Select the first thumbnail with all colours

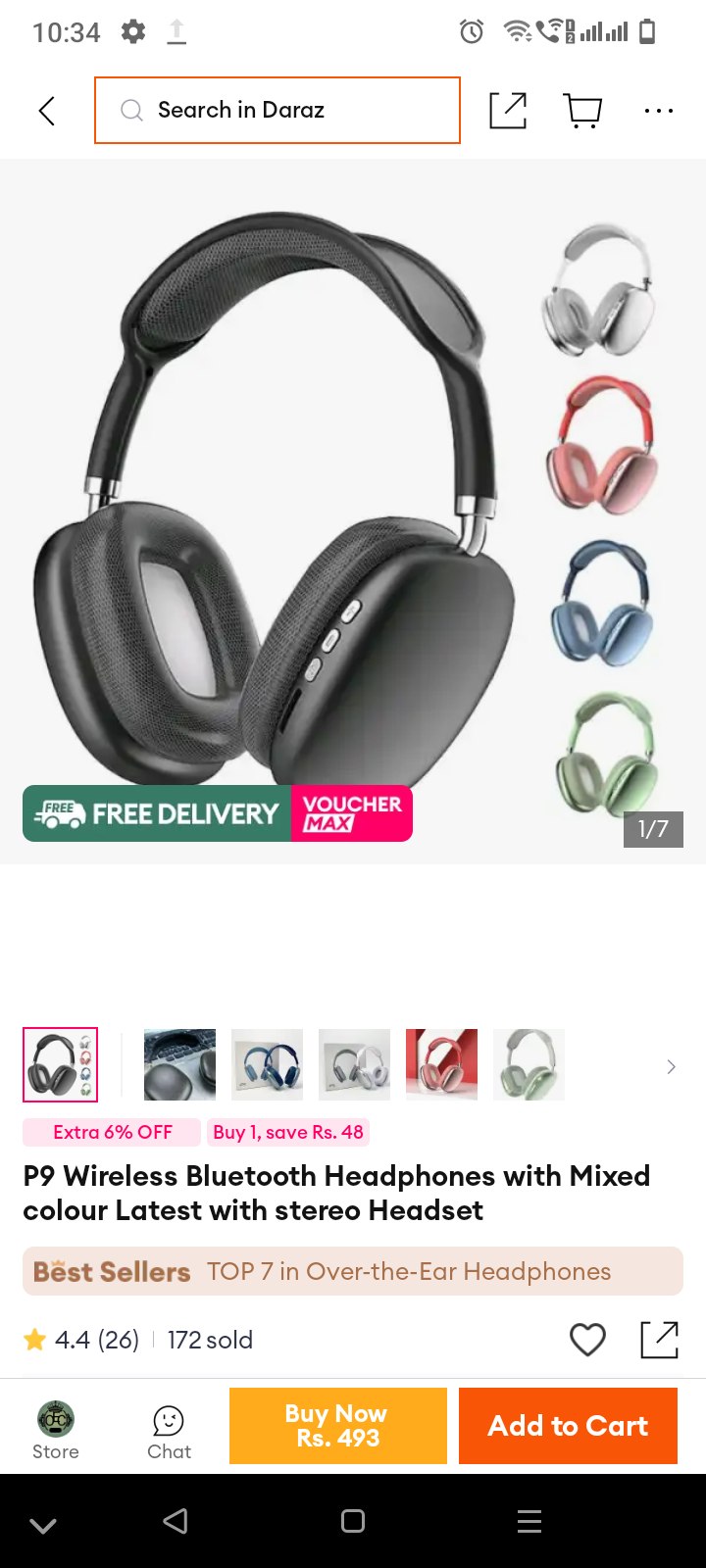61,1064
